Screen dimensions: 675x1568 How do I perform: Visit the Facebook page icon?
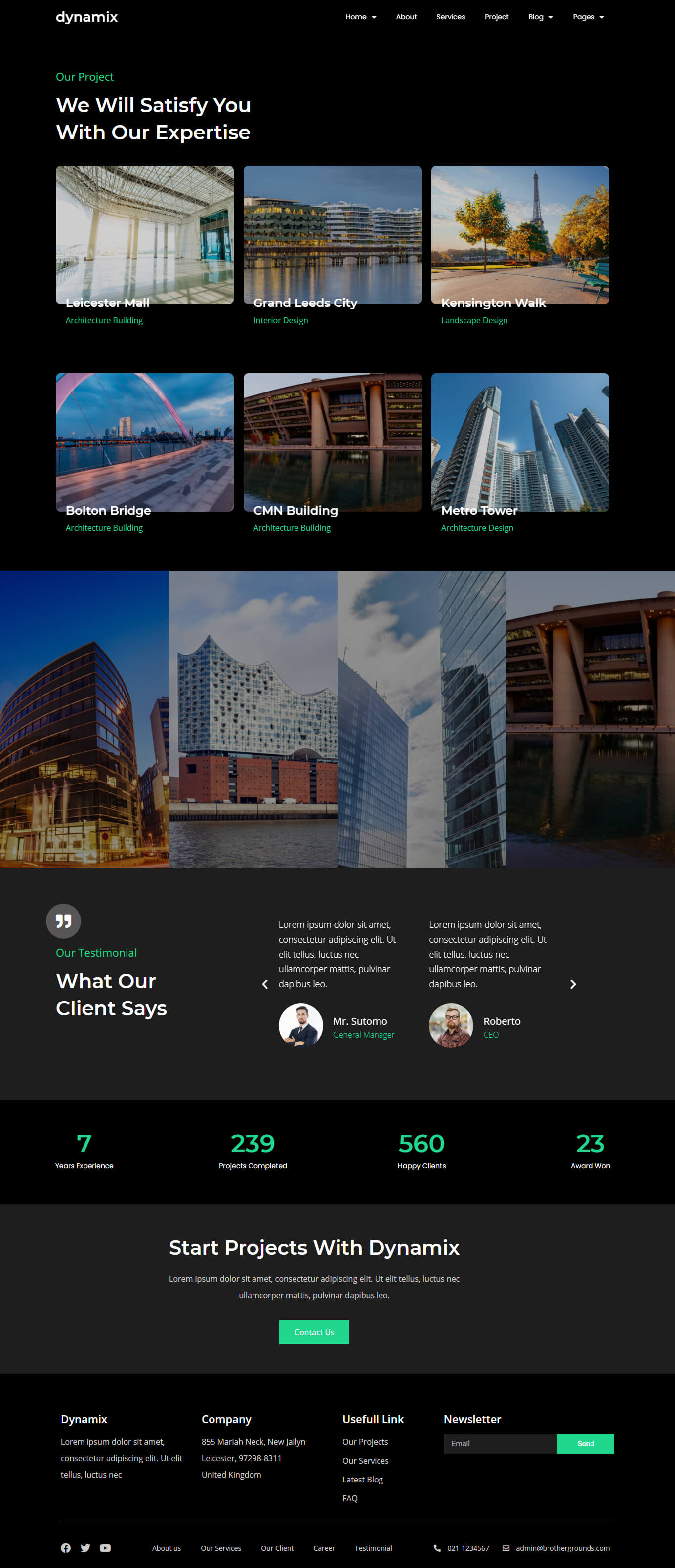tap(66, 1548)
